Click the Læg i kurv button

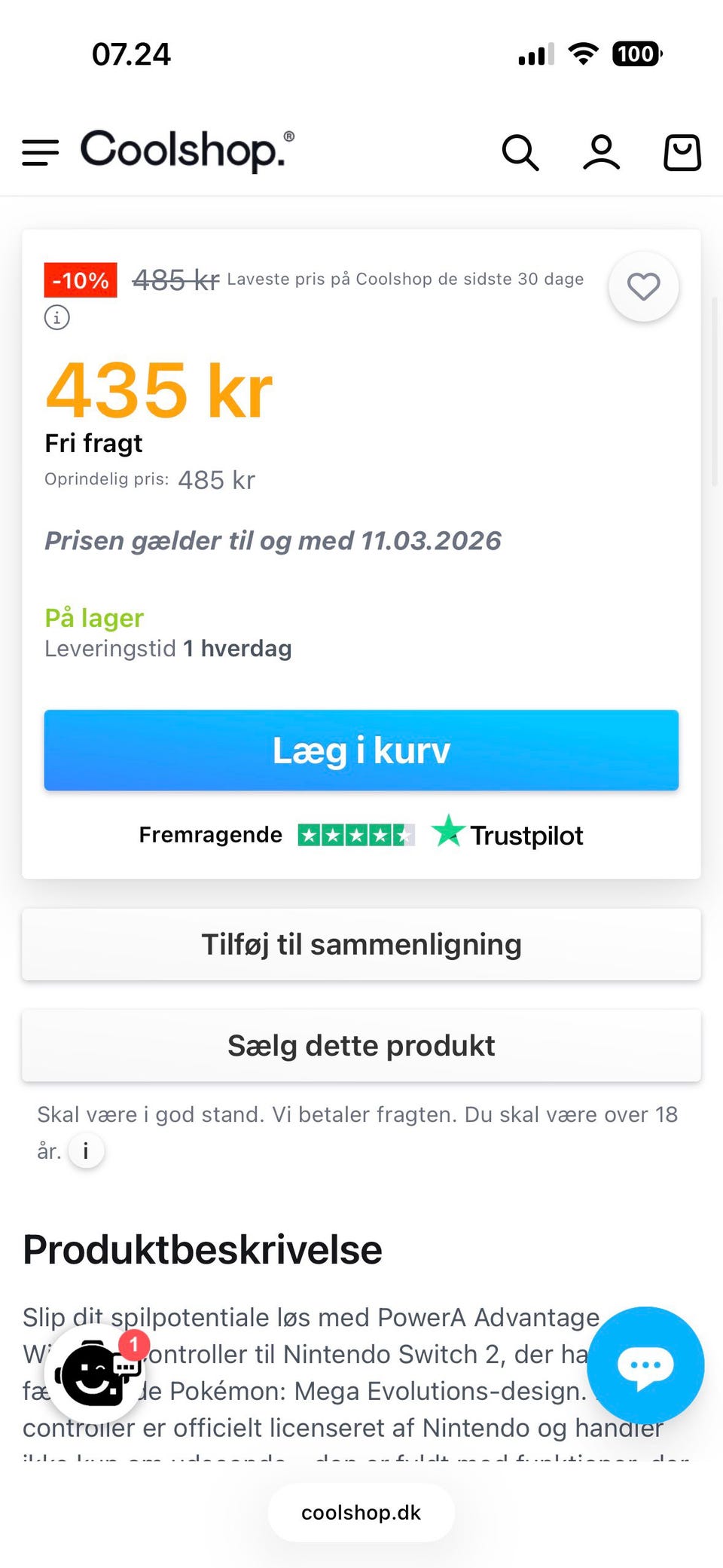coord(361,750)
